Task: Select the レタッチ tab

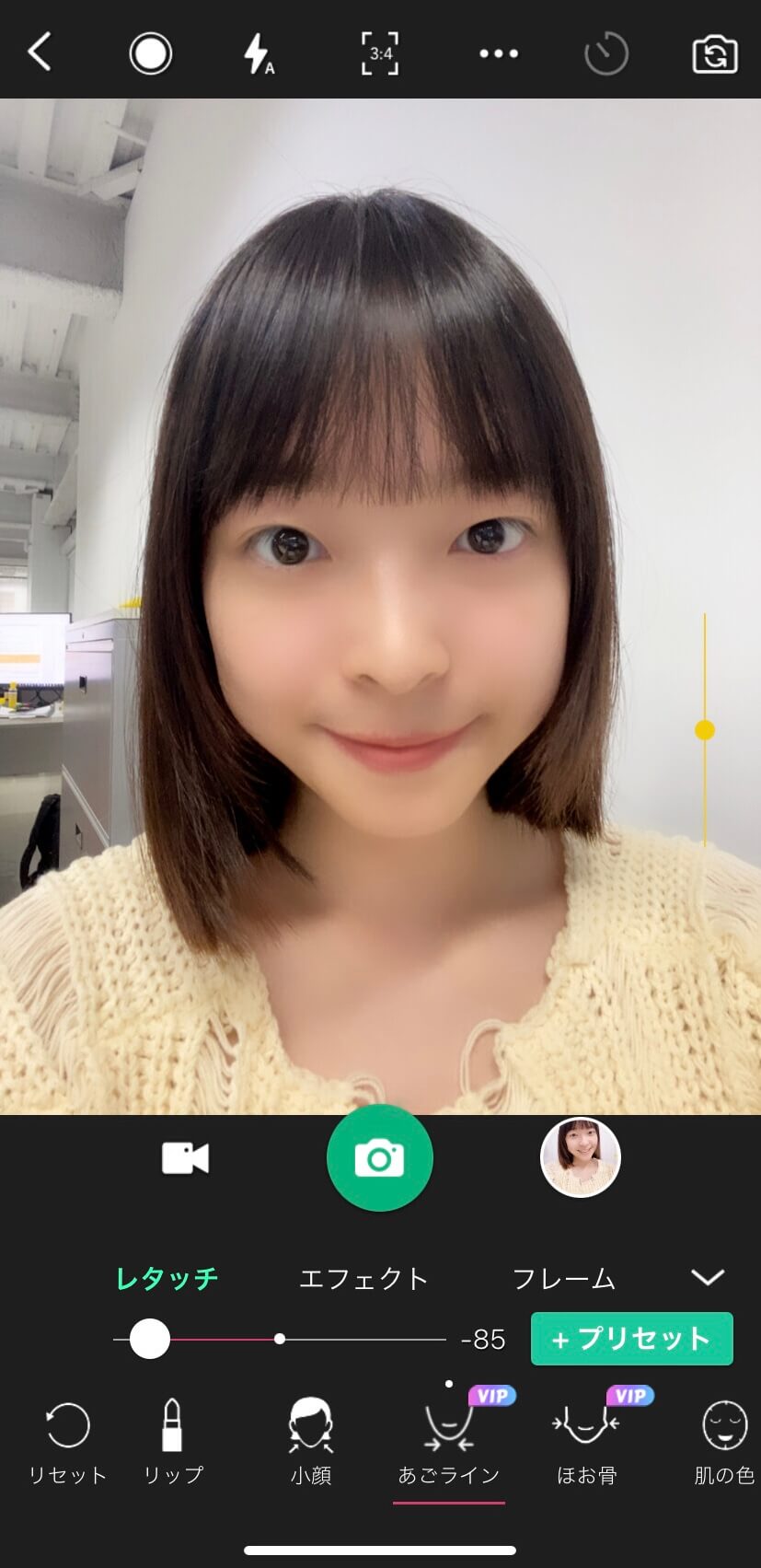Action: point(167,1278)
